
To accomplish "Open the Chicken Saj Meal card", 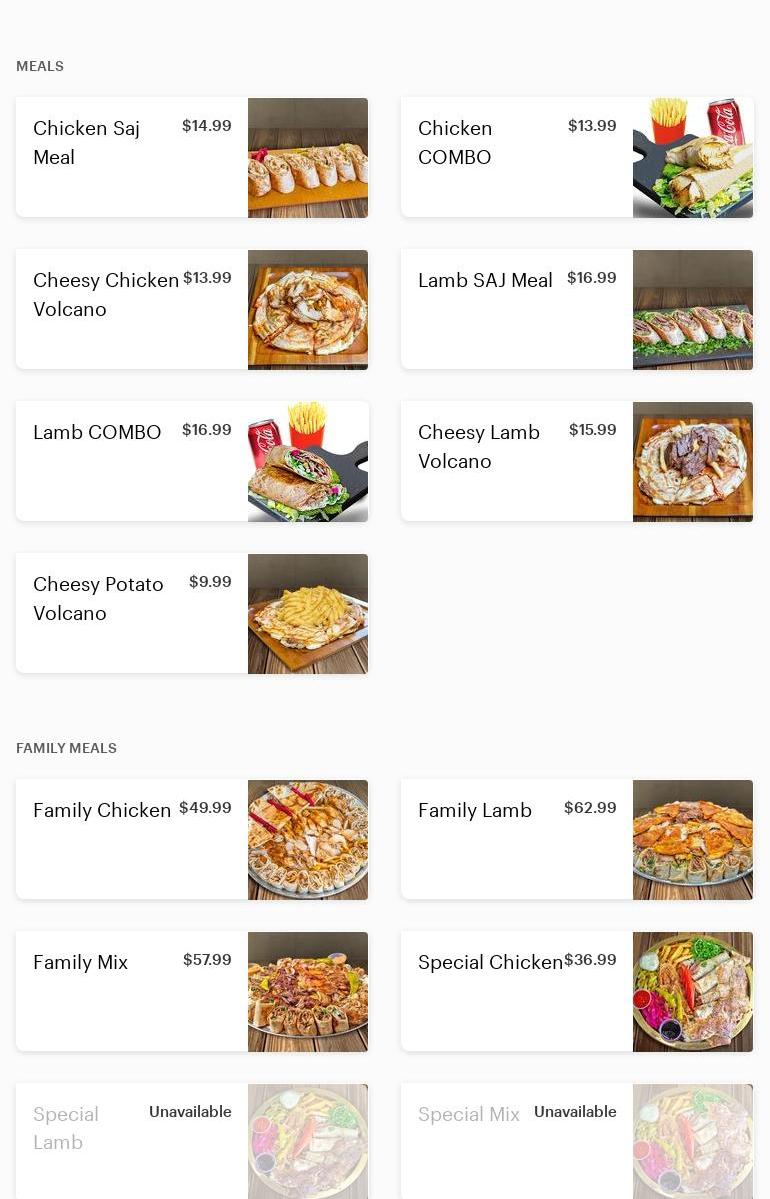I will pyautogui.click(x=192, y=157).
